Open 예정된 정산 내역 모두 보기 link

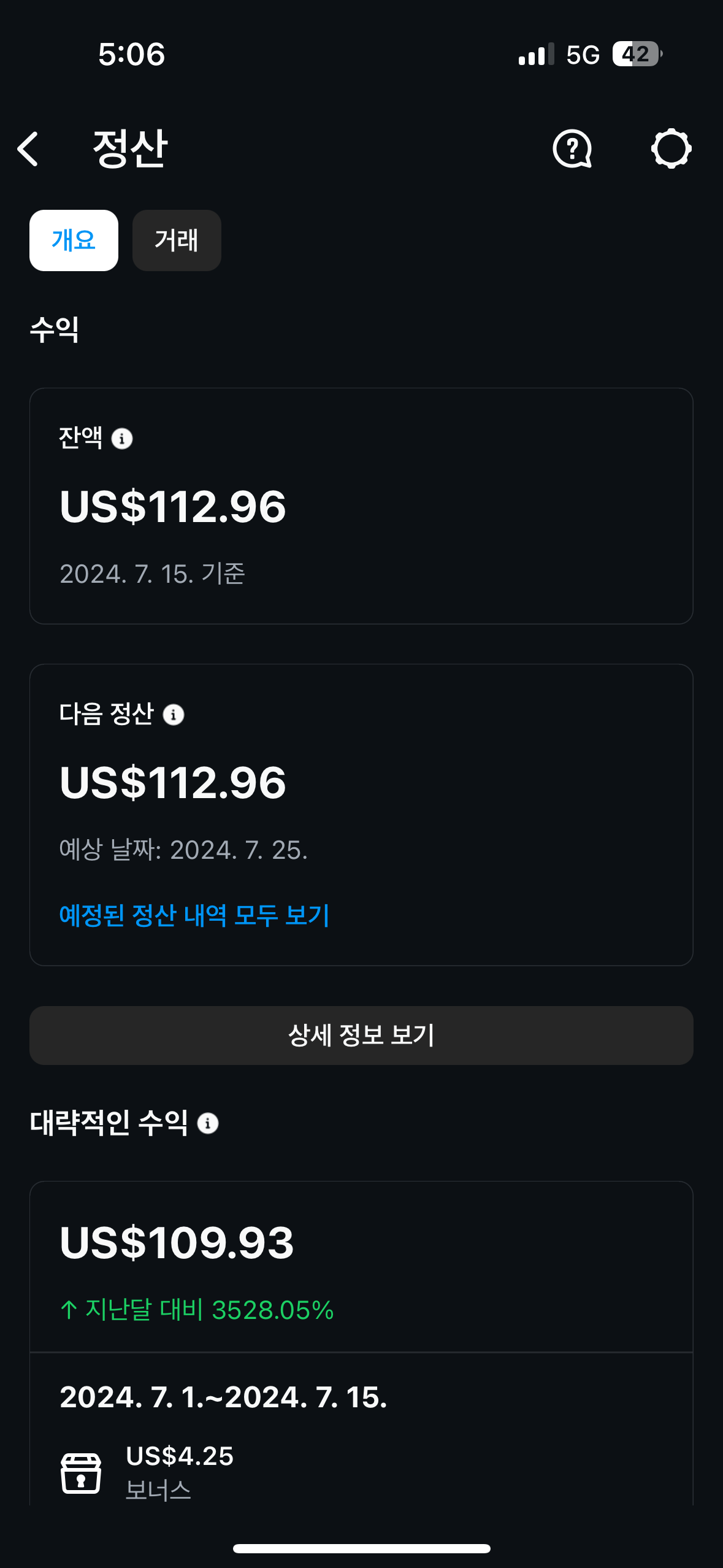pyautogui.click(x=194, y=915)
